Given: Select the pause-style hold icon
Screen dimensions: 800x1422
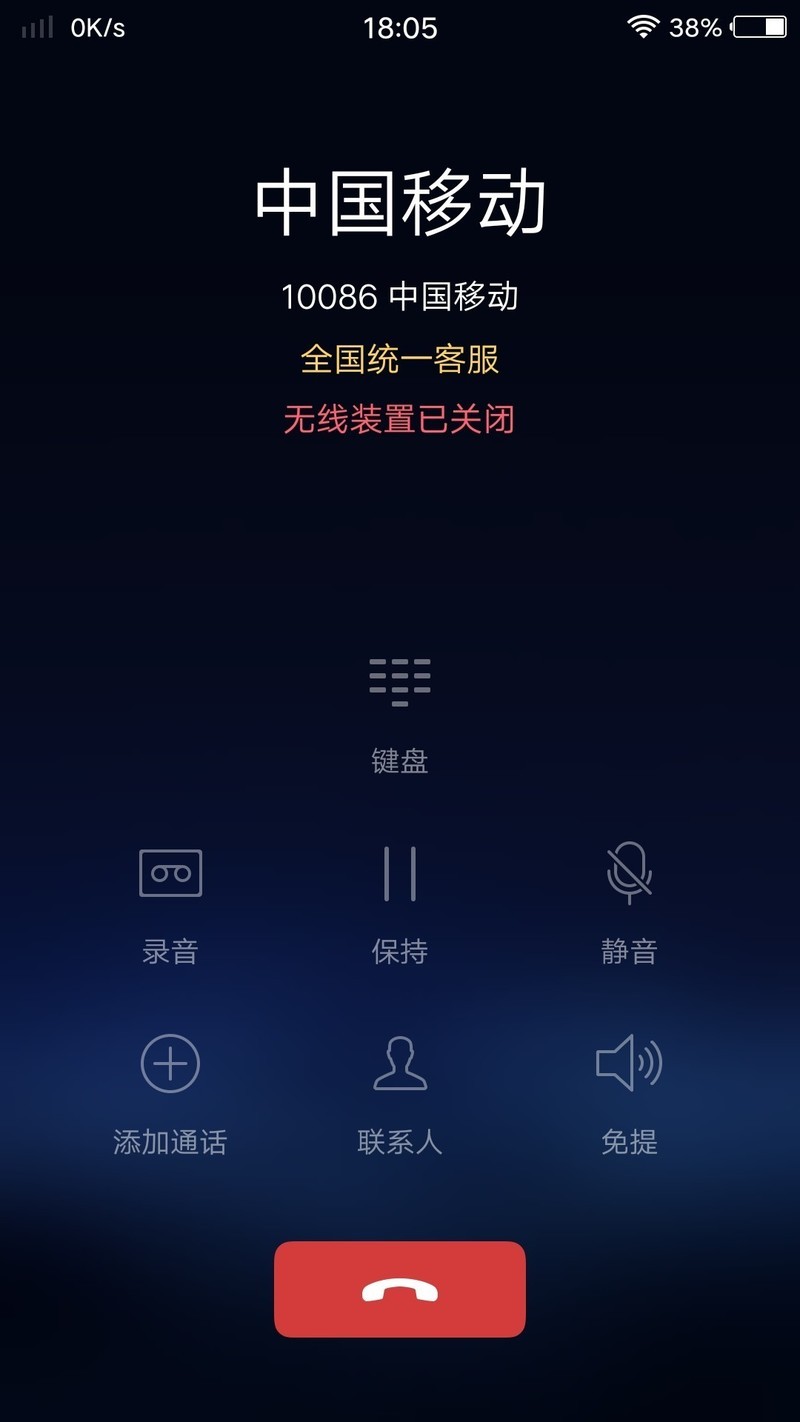Looking at the screenshot, I should (400, 871).
